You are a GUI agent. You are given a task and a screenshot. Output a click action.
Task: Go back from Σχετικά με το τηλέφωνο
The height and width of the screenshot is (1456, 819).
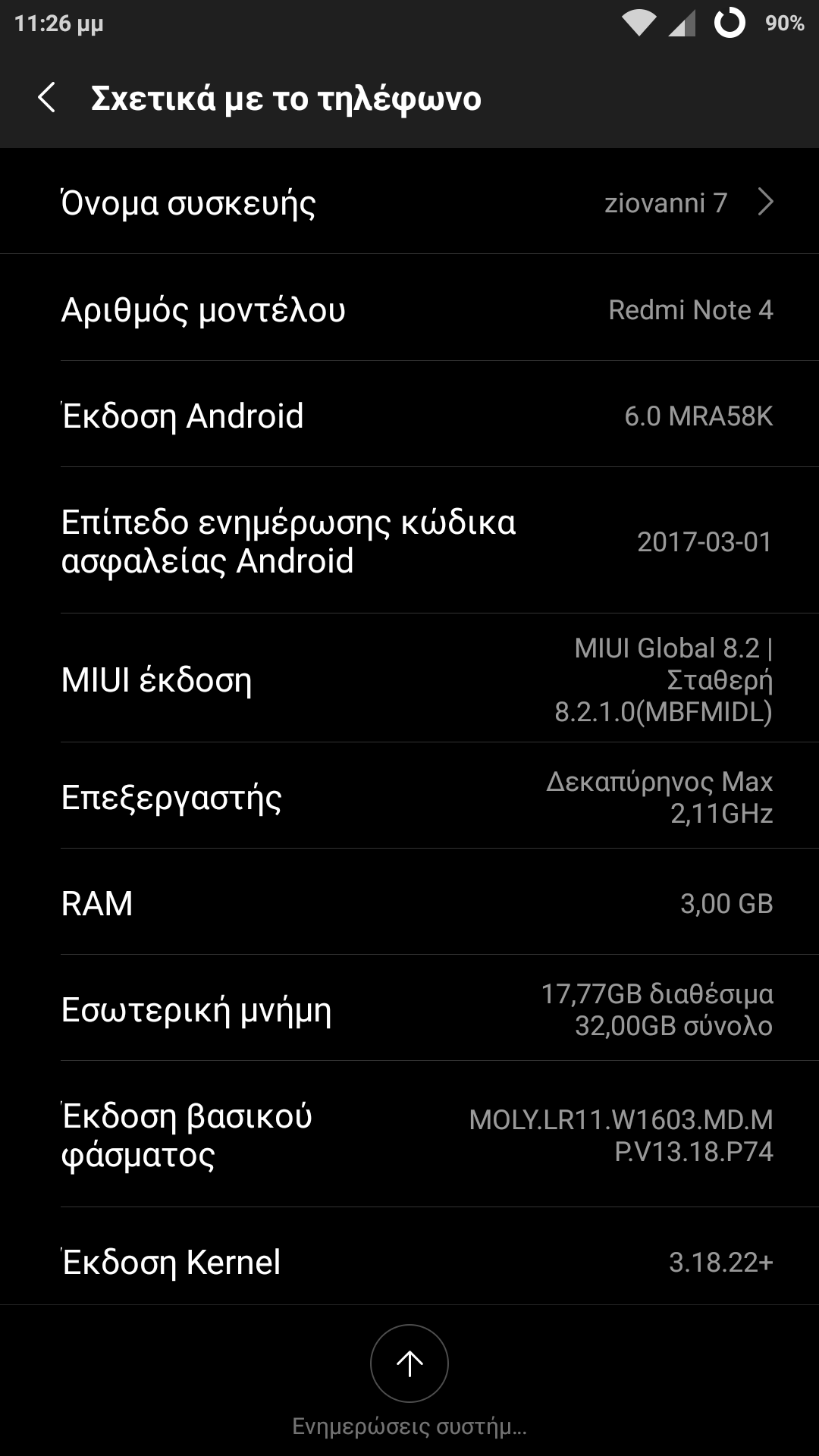(x=47, y=99)
